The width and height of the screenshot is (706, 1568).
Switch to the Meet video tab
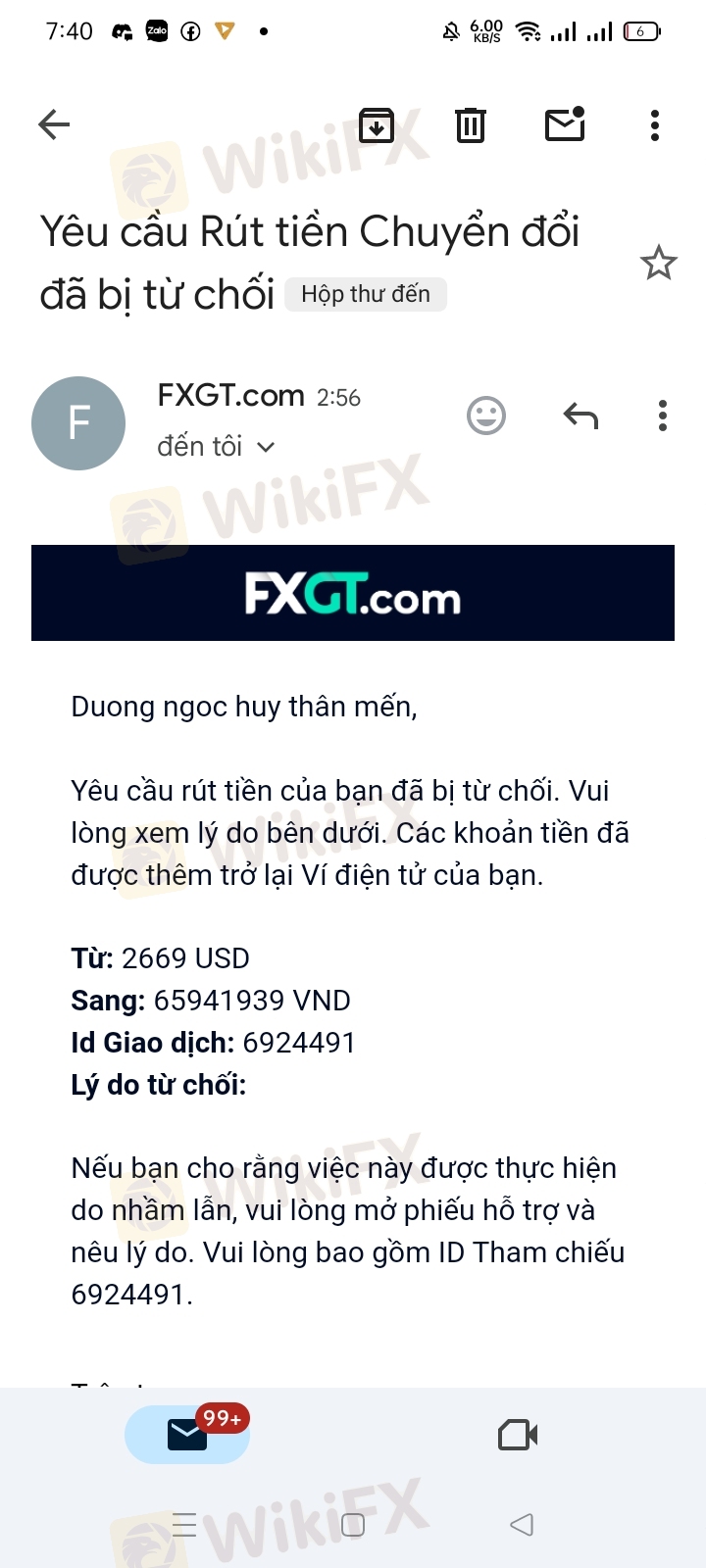pos(518,1435)
